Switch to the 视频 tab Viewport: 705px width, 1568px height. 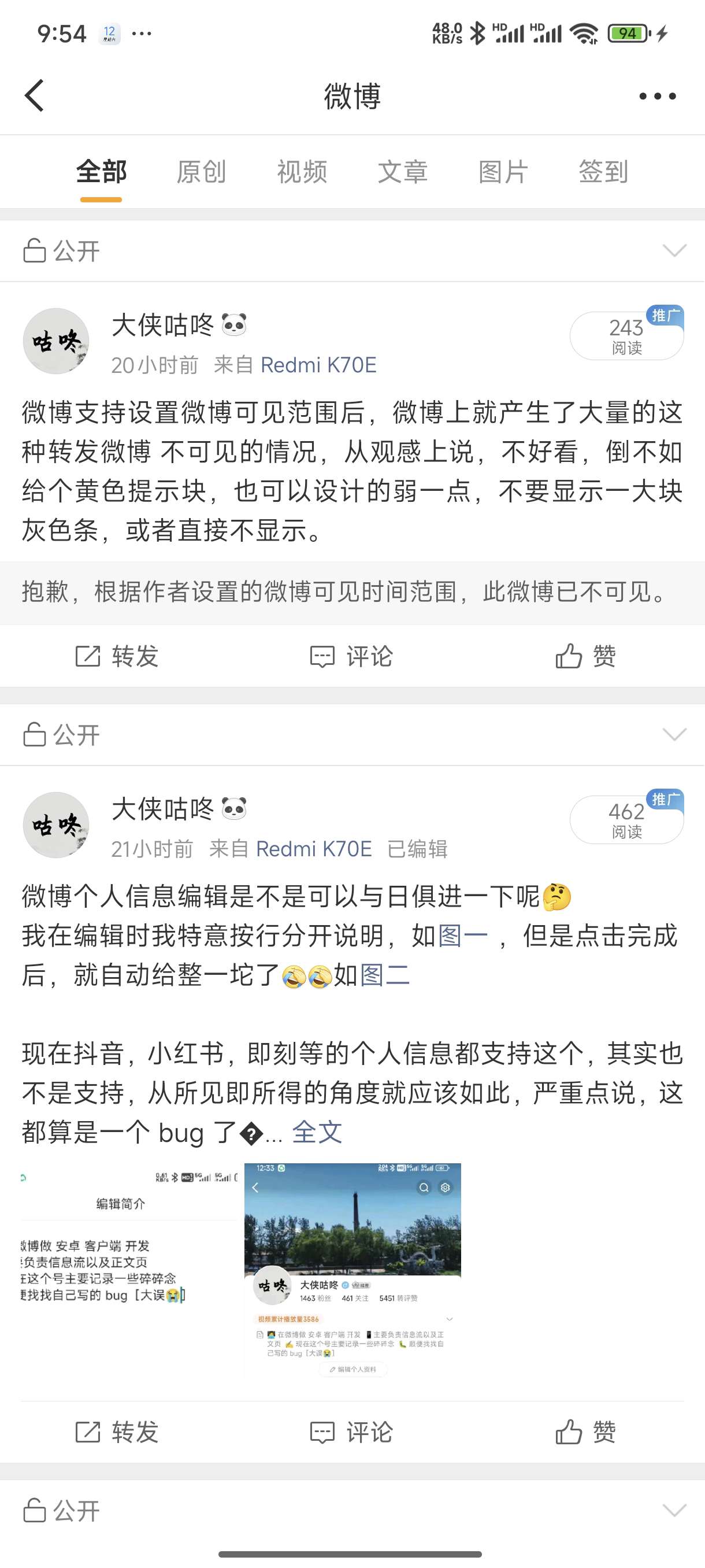302,172
